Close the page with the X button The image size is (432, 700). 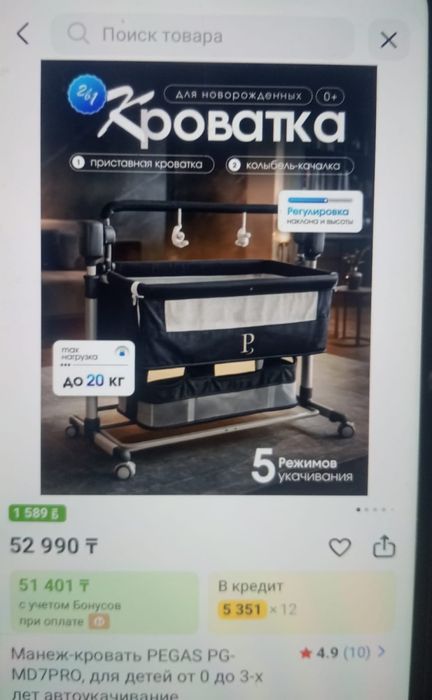click(x=389, y=41)
